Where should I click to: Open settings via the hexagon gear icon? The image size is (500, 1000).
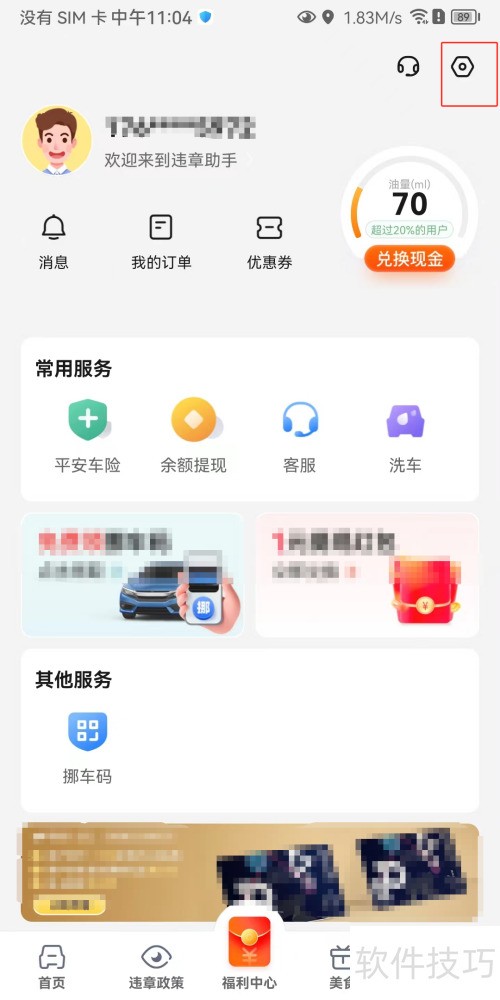tap(462, 66)
